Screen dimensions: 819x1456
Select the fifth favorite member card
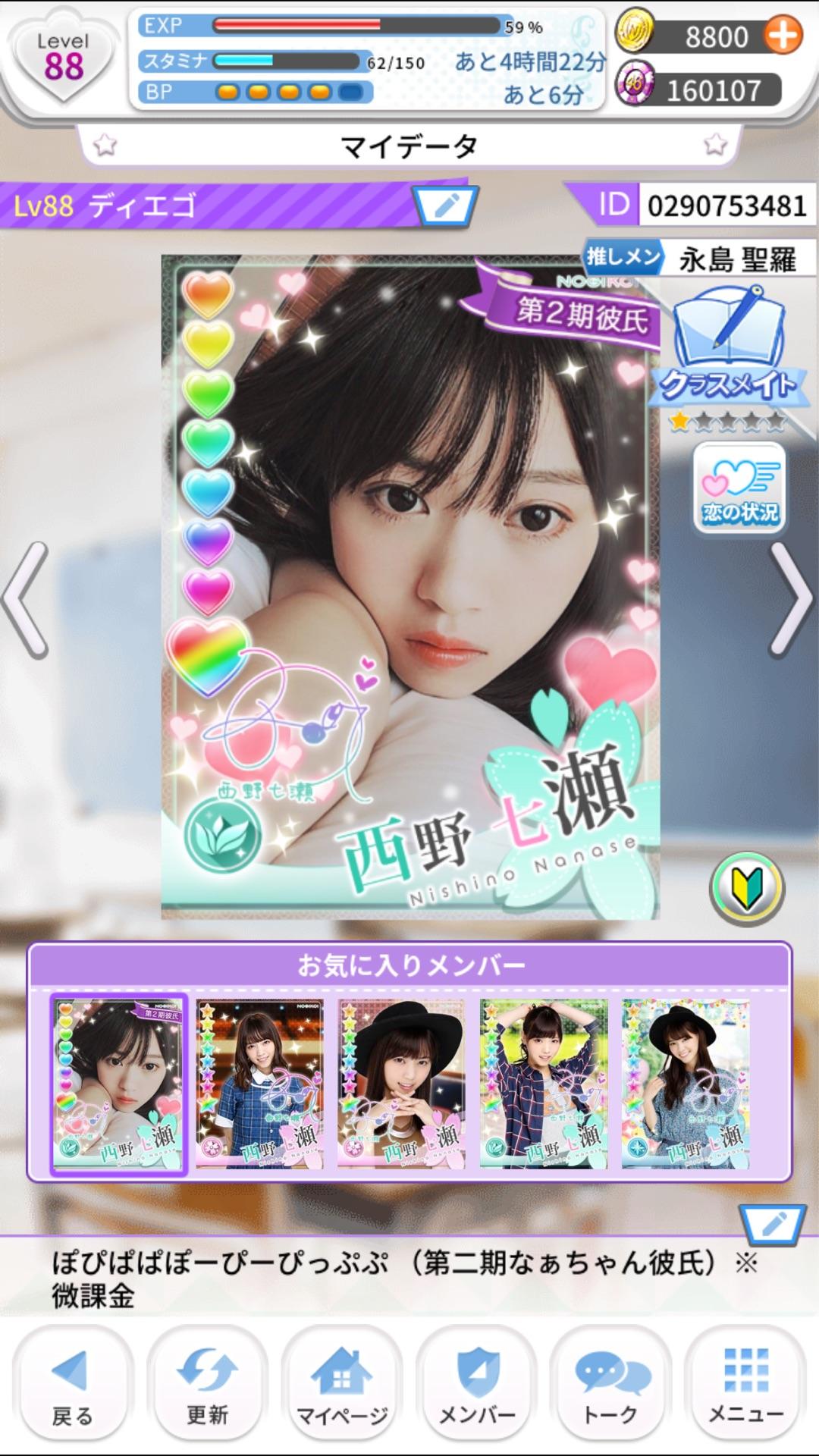pos(685,1084)
